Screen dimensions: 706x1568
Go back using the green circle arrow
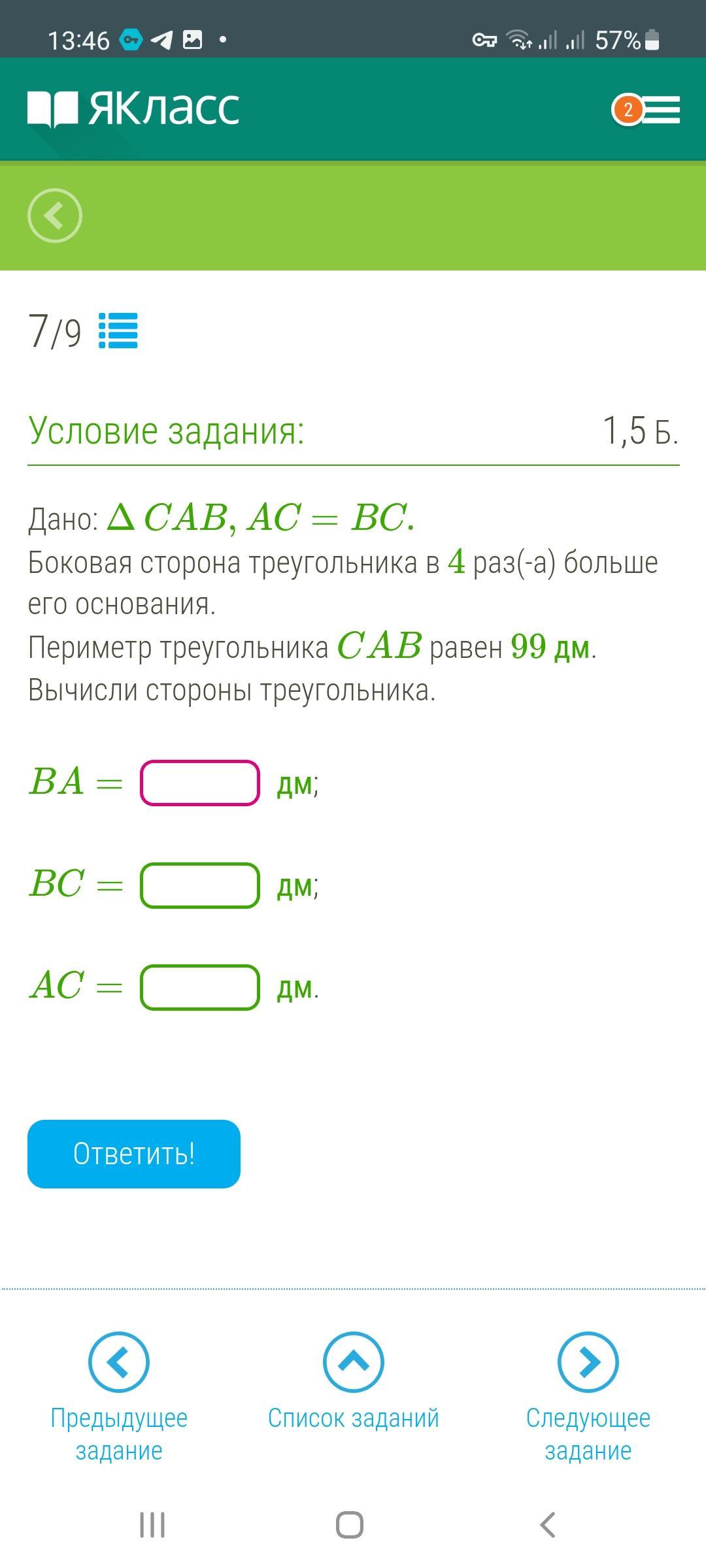[55, 216]
